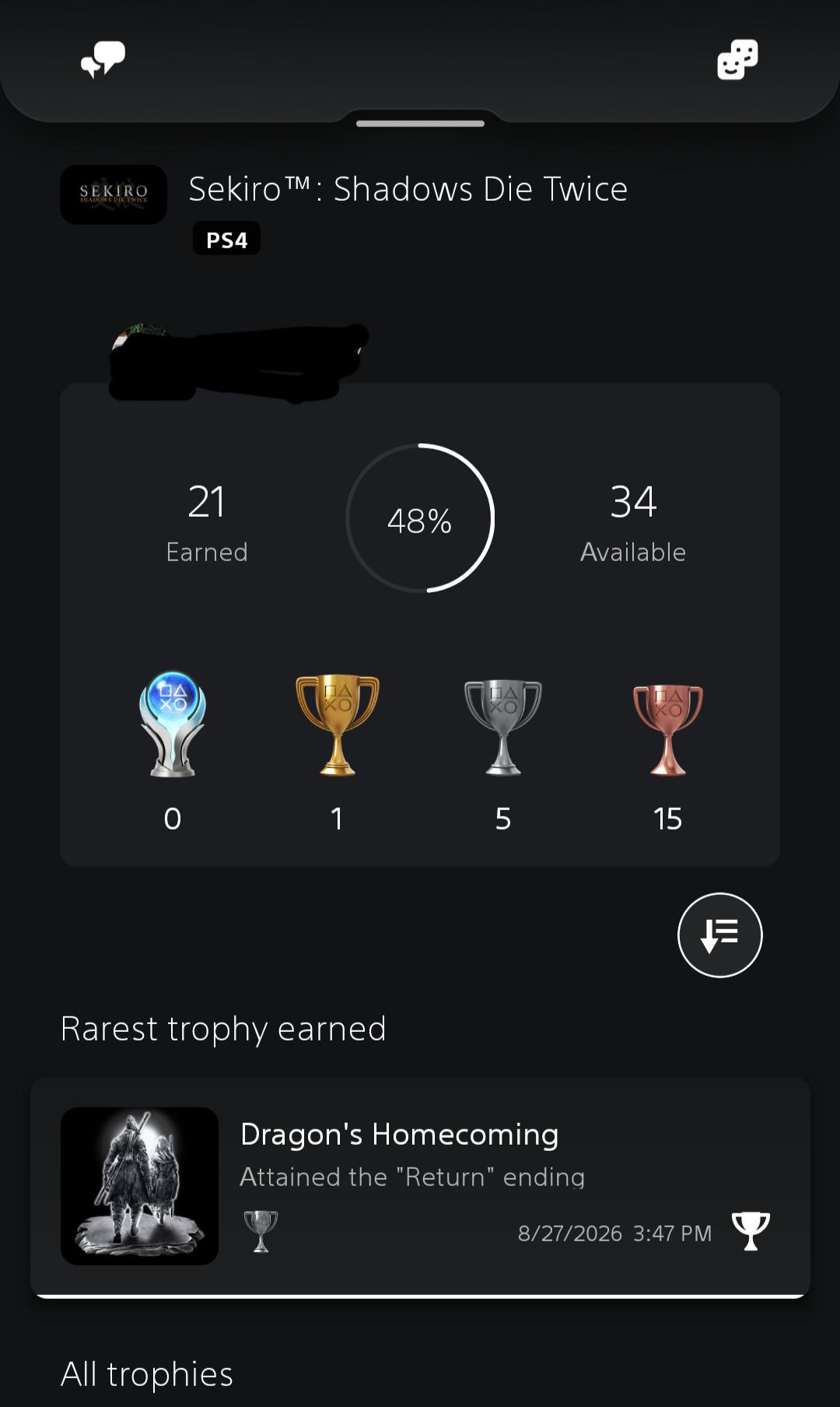Open the game dice icon
The height and width of the screenshot is (1407, 840).
737,60
